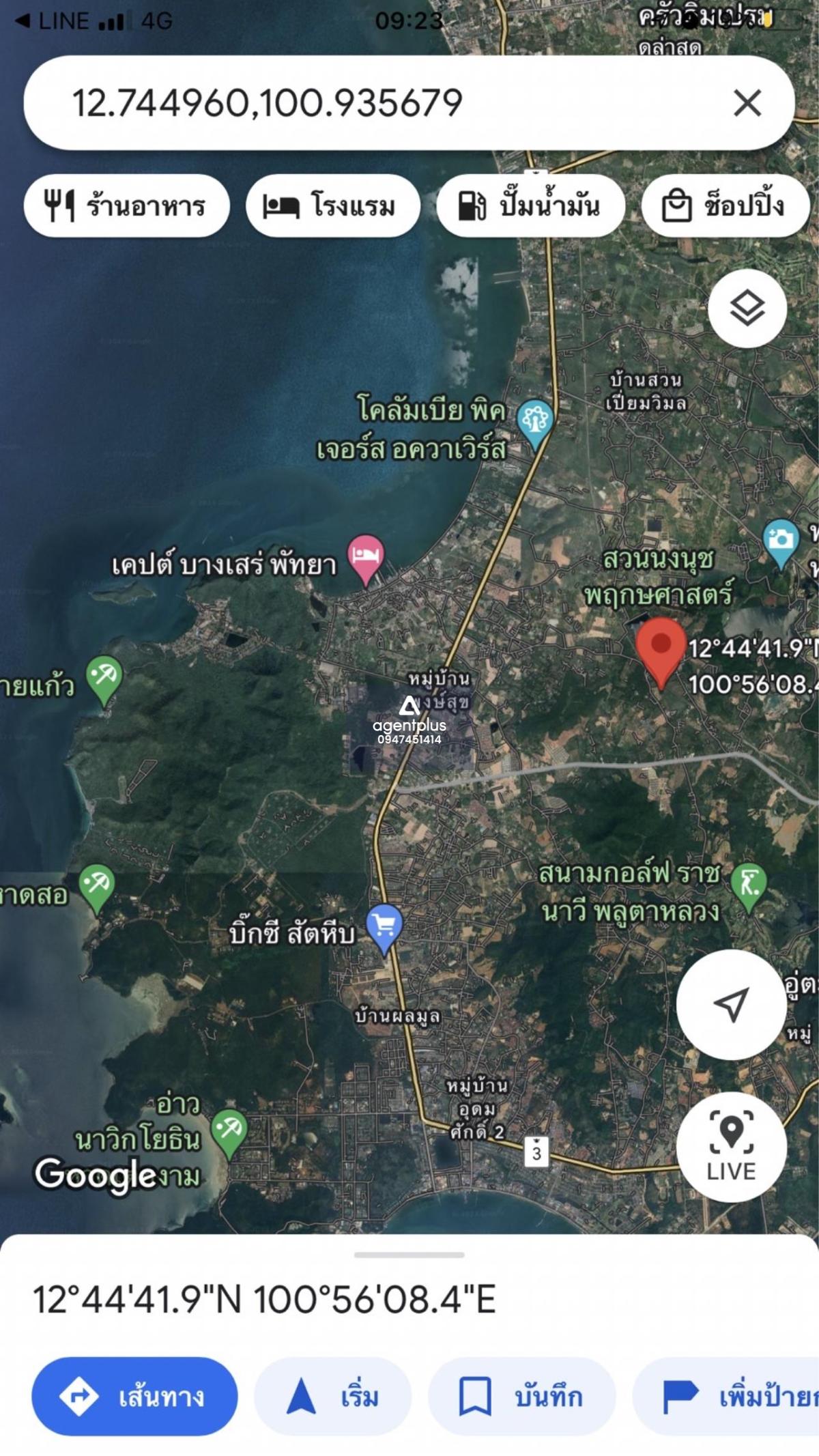Clear the search with the X
The image size is (819, 1456).
coord(747,104)
